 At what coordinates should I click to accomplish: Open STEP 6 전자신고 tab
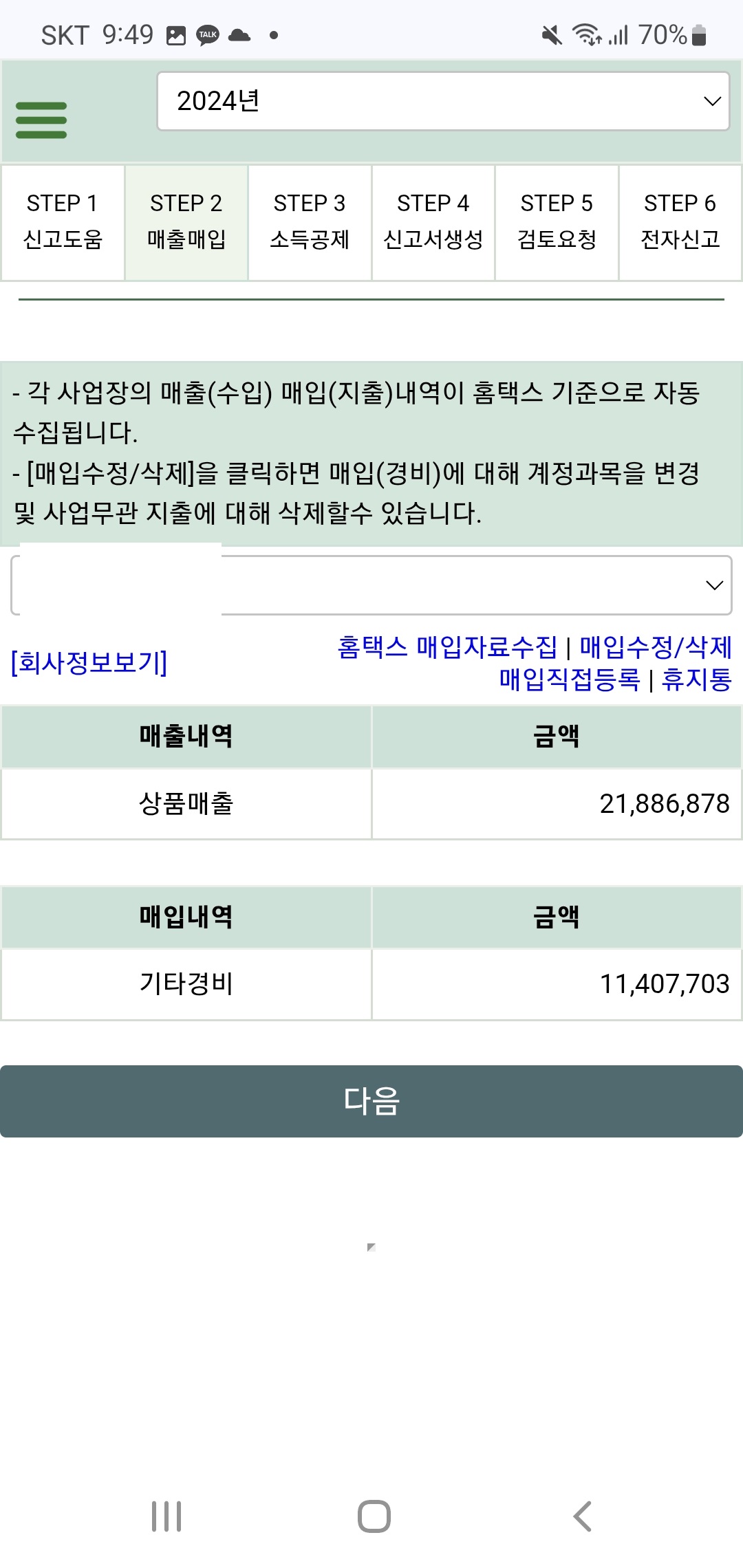click(680, 222)
